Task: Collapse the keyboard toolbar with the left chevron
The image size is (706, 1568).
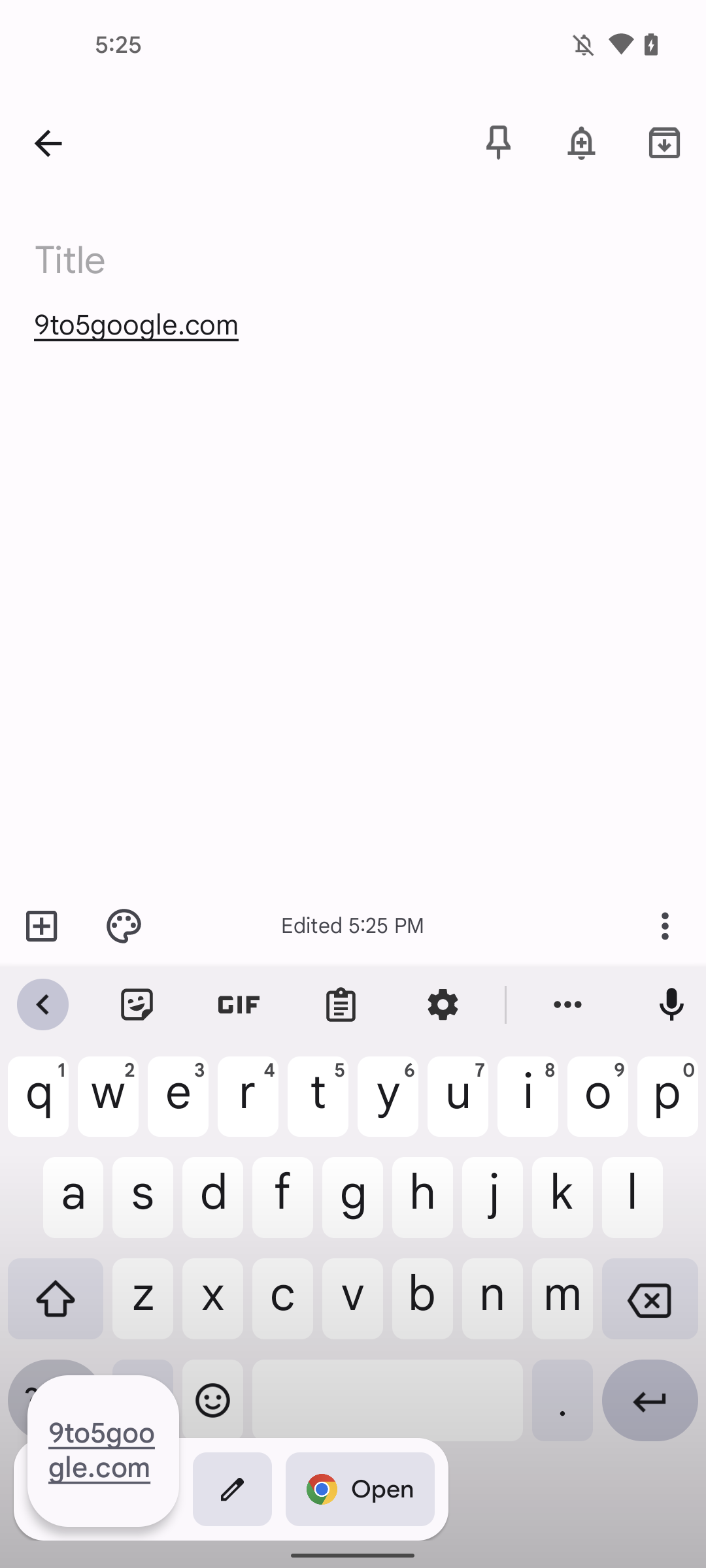Action: [43, 1005]
